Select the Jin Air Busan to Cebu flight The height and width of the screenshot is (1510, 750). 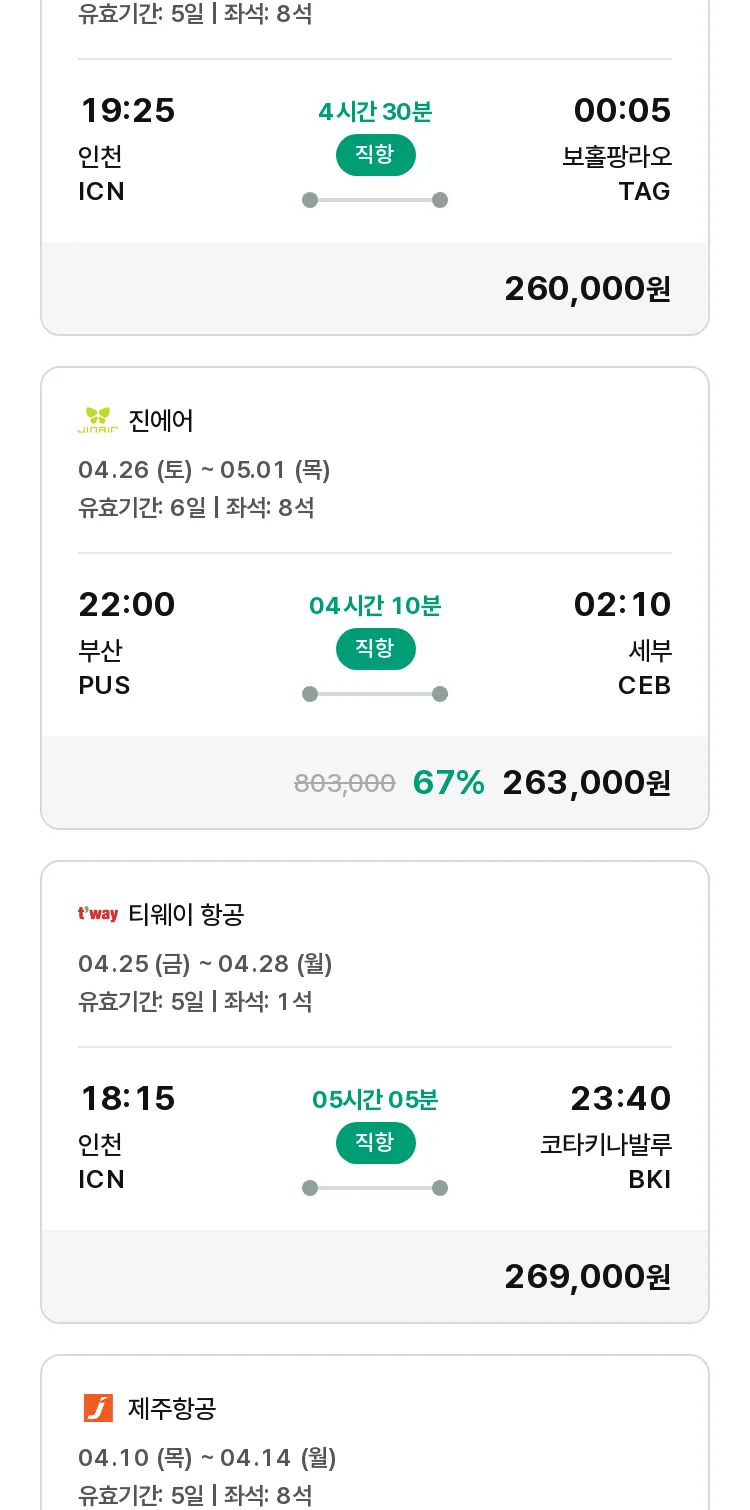[375, 598]
